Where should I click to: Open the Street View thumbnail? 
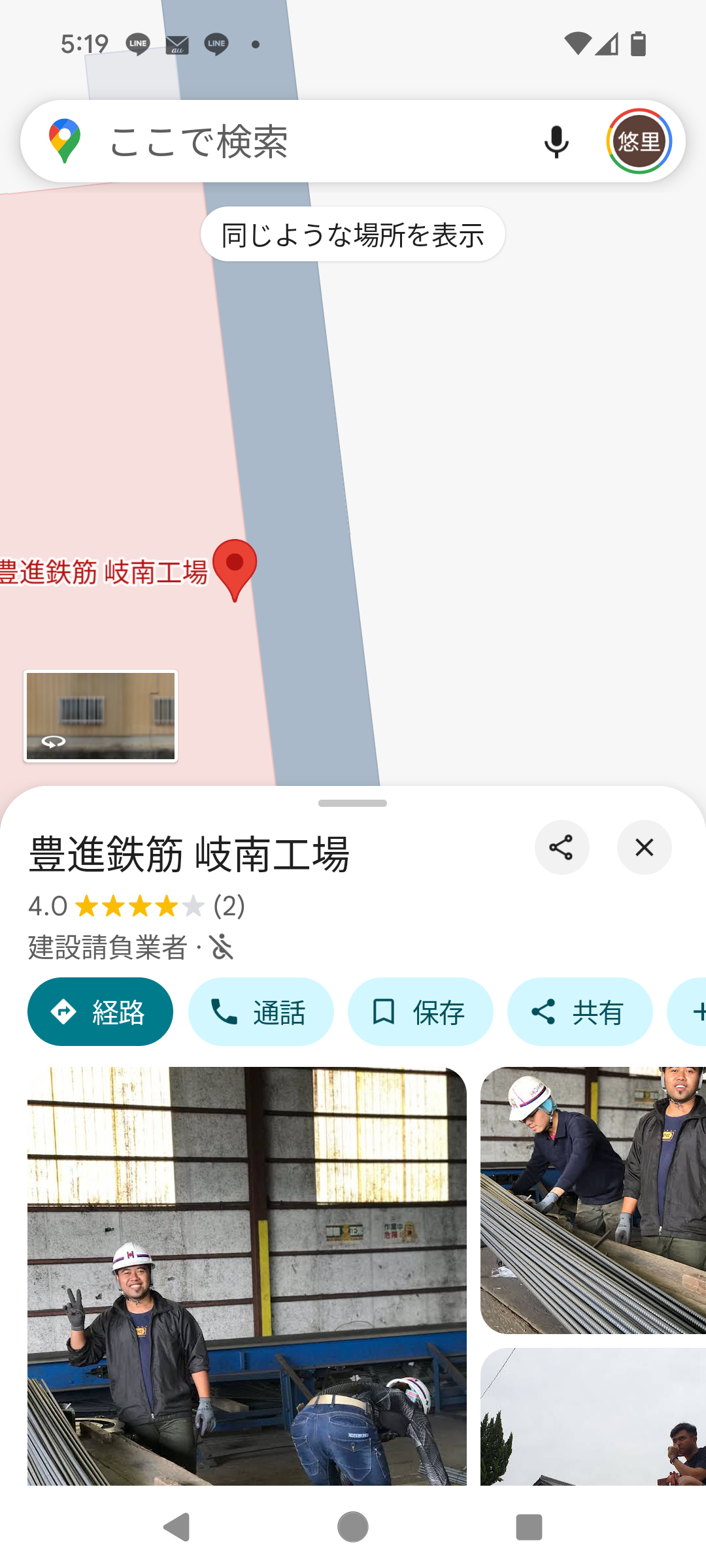point(101,716)
